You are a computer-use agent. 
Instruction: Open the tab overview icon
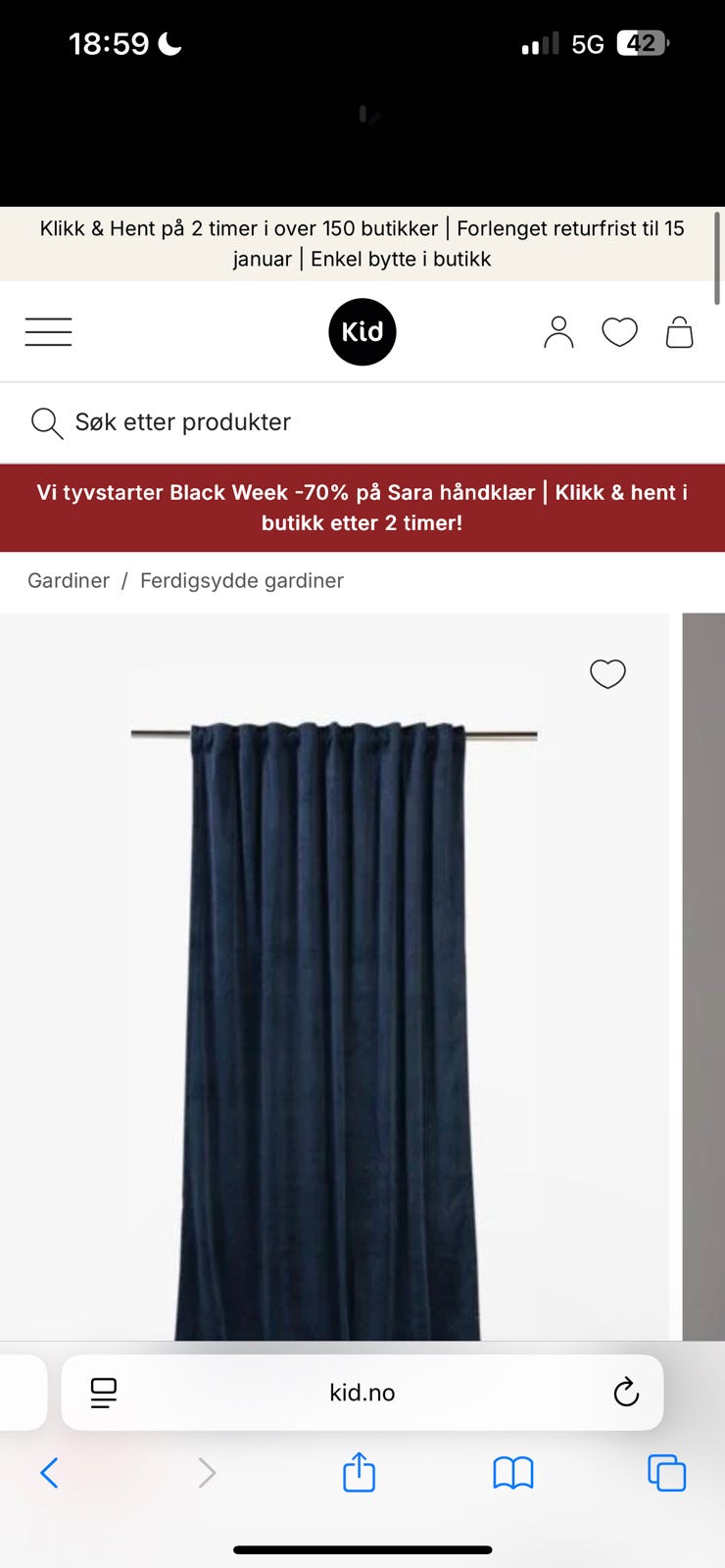click(667, 1472)
